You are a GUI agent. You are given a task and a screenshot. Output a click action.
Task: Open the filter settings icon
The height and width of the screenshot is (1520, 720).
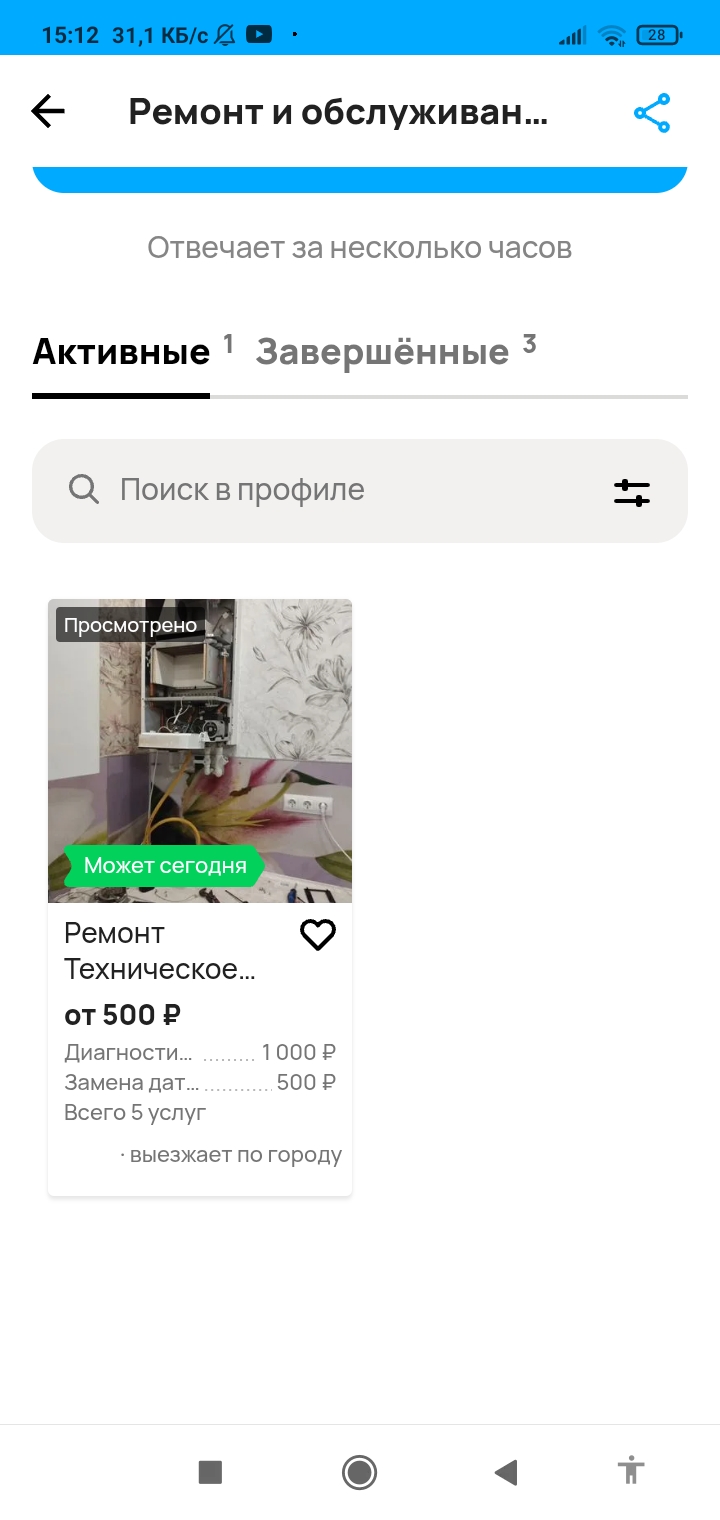[x=632, y=492]
